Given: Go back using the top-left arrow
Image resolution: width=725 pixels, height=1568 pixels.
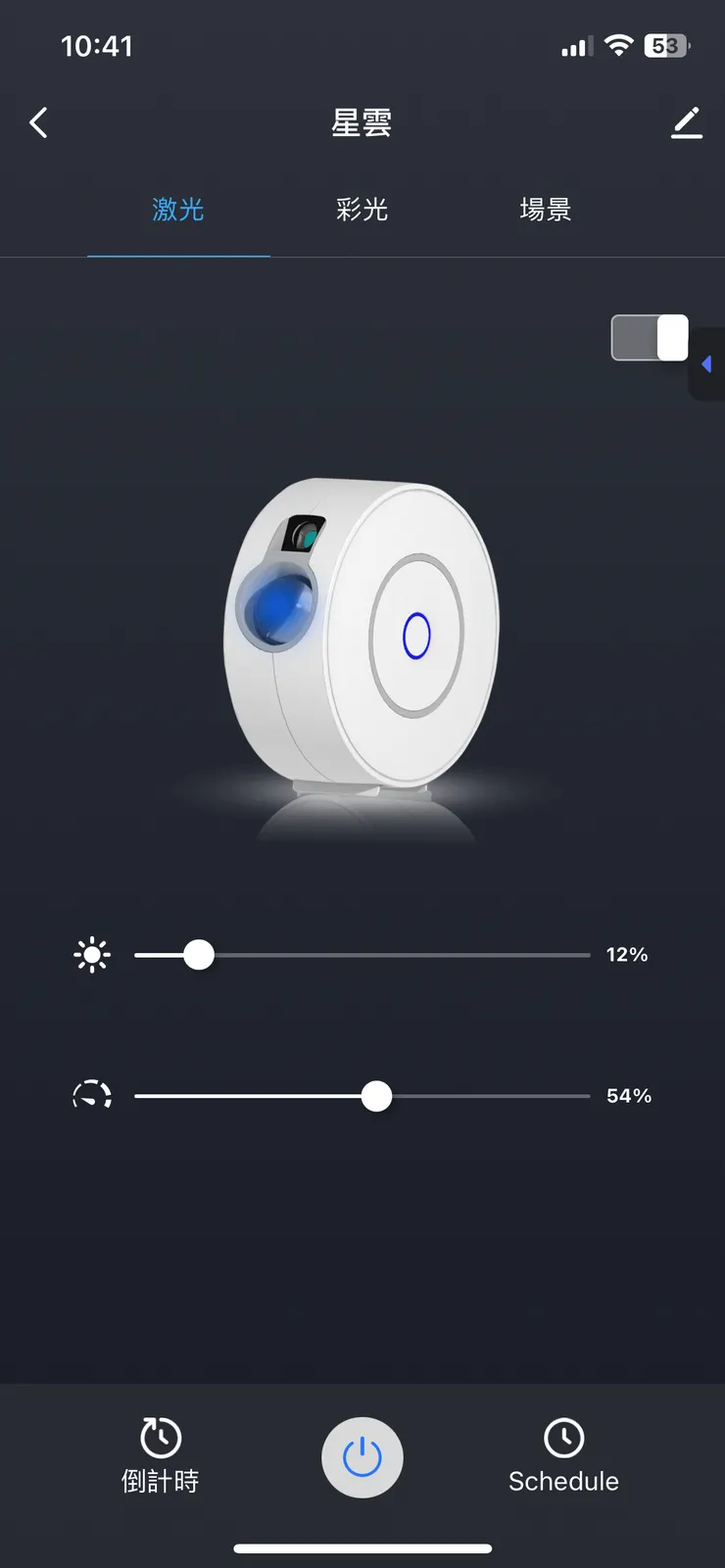Looking at the screenshot, I should click(39, 123).
